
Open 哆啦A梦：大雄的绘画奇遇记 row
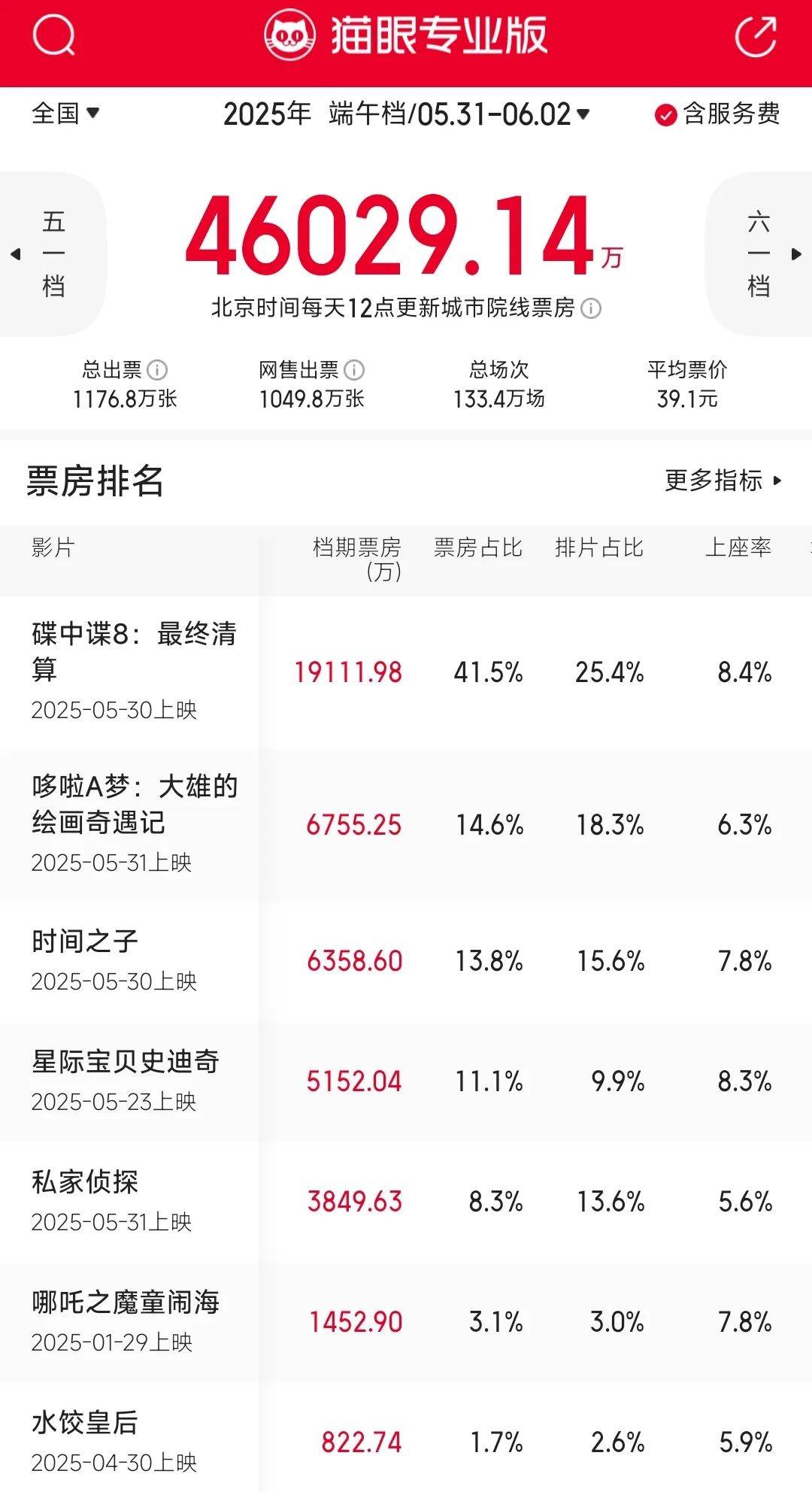[x=406, y=825]
